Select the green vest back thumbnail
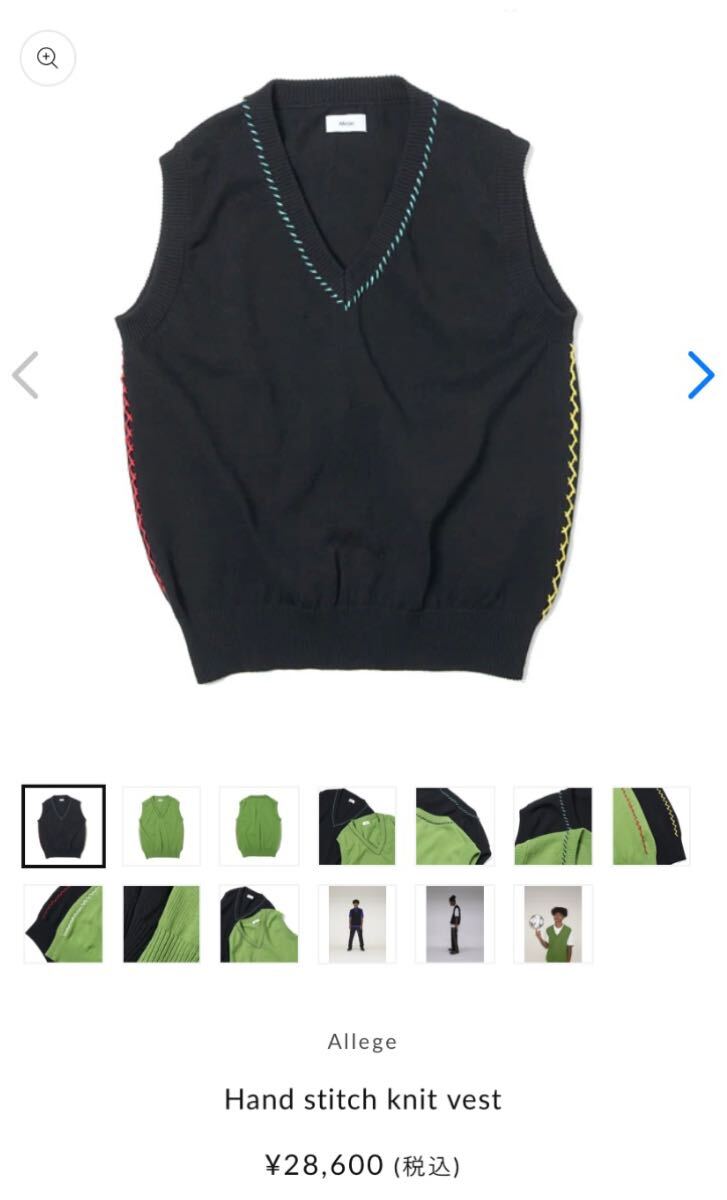The image size is (727, 1200). coord(259,826)
